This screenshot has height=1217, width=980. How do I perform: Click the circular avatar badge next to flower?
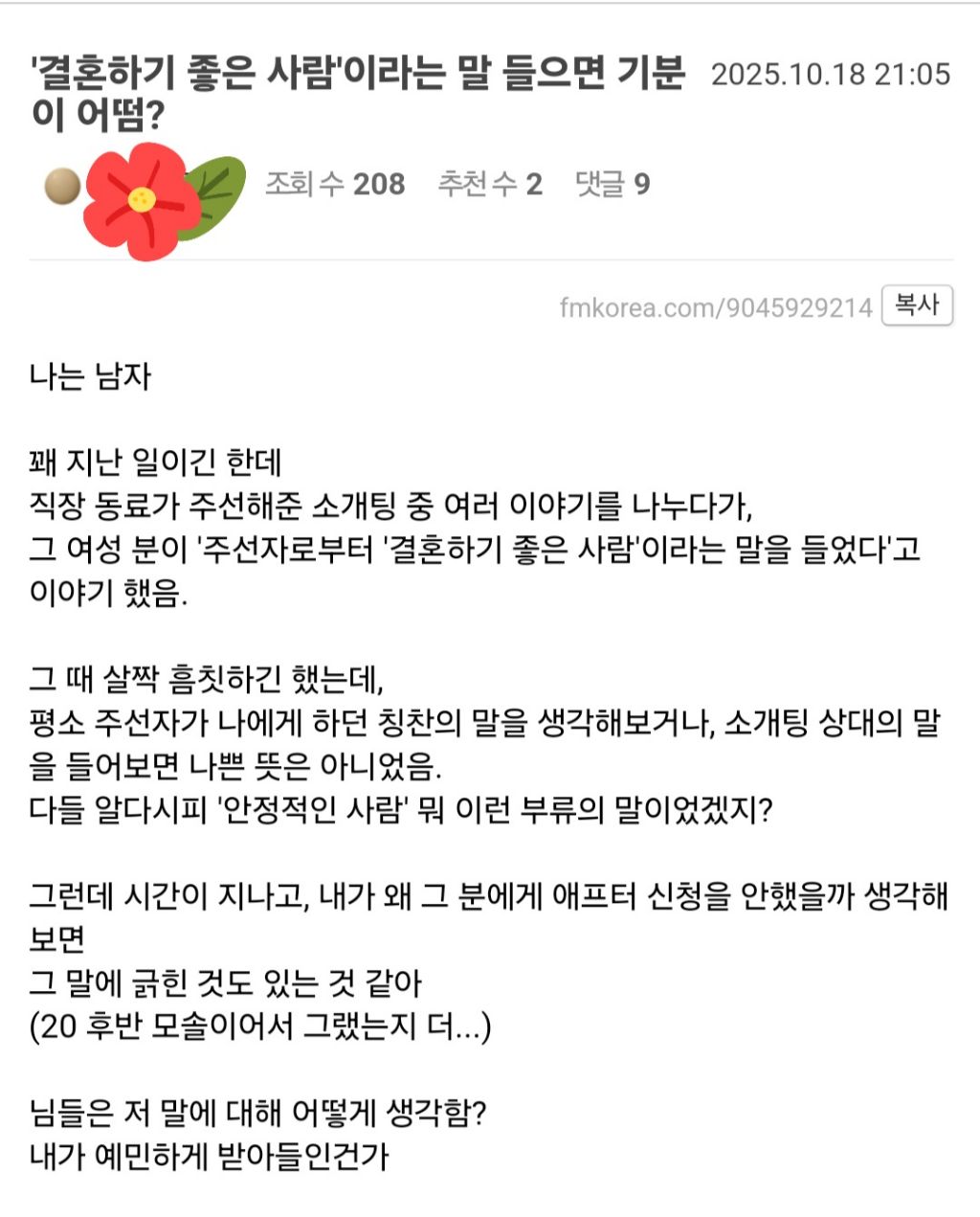tap(61, 188)
